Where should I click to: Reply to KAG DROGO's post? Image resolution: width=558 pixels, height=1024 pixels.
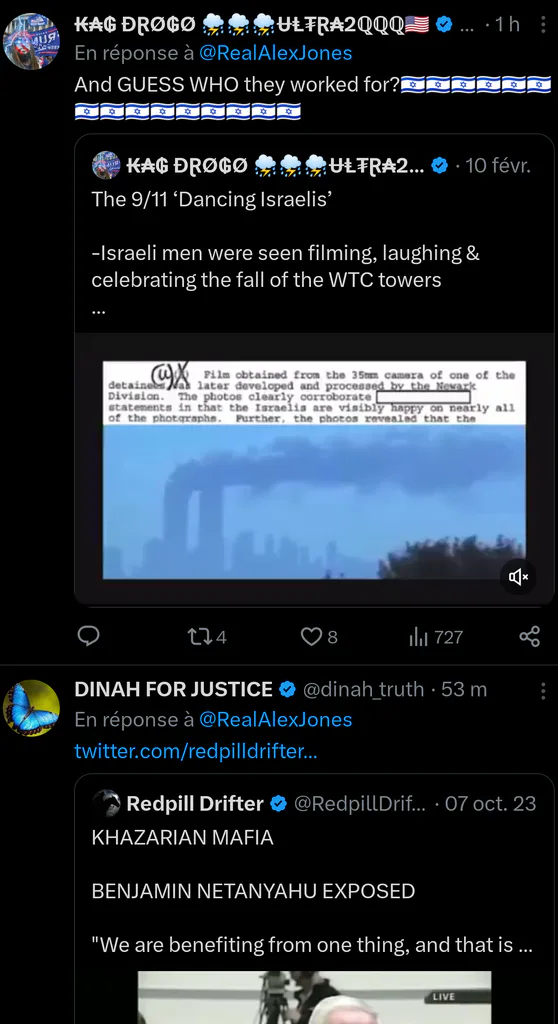click(x=88, y=636)
